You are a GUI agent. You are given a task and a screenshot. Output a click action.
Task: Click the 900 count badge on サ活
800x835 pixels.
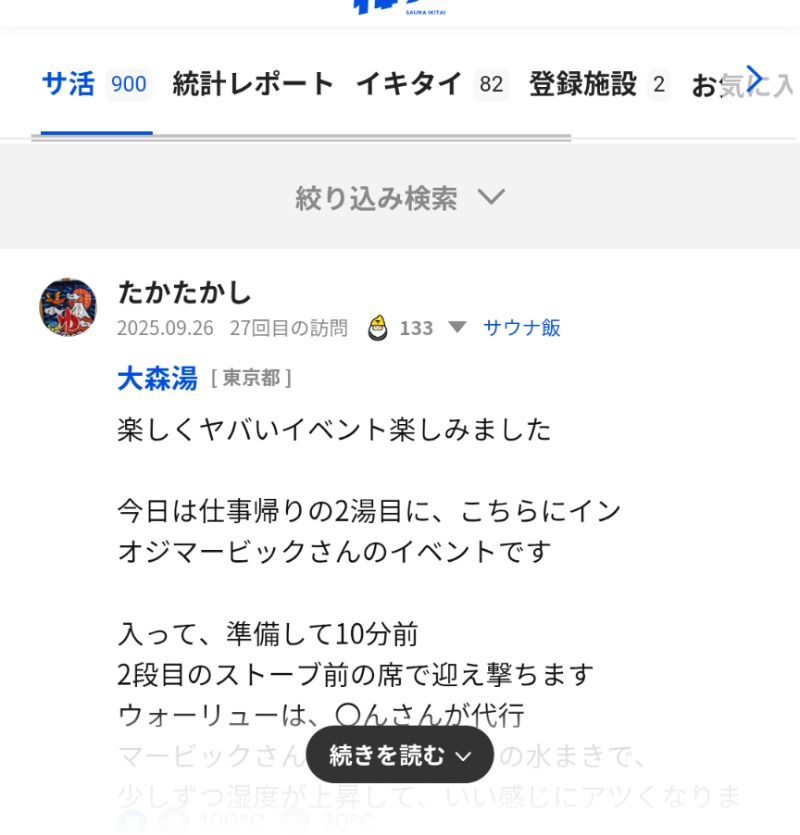pyautogui.click(x=129, y=85)
